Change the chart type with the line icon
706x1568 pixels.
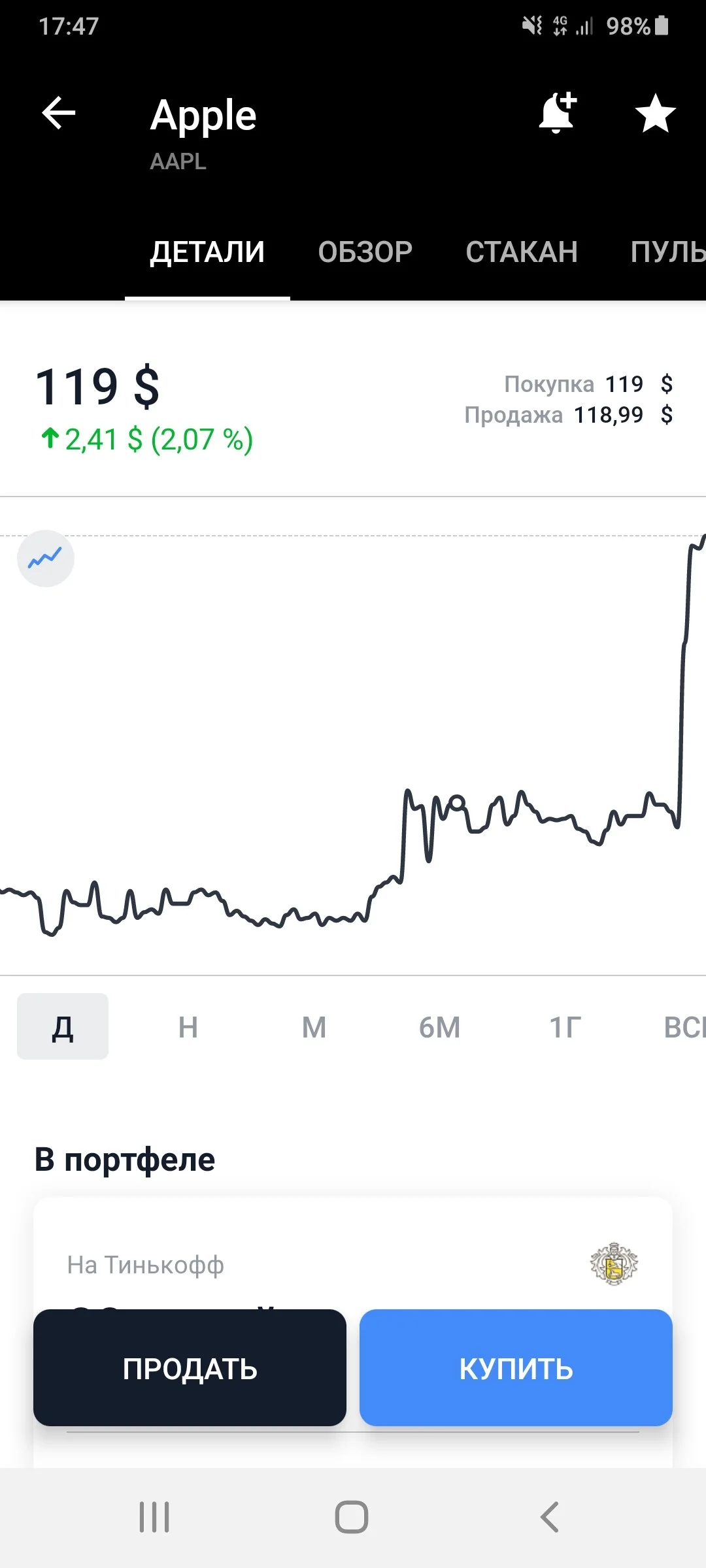pyautogui.click(x=46, y=559)
